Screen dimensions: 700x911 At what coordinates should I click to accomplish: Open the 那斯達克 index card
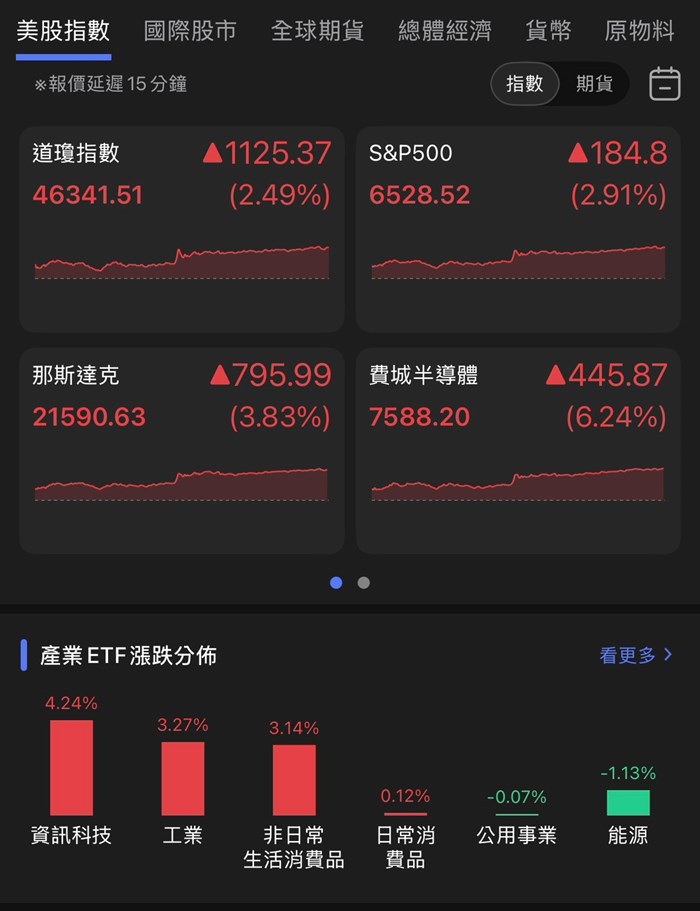coord(181,450)
